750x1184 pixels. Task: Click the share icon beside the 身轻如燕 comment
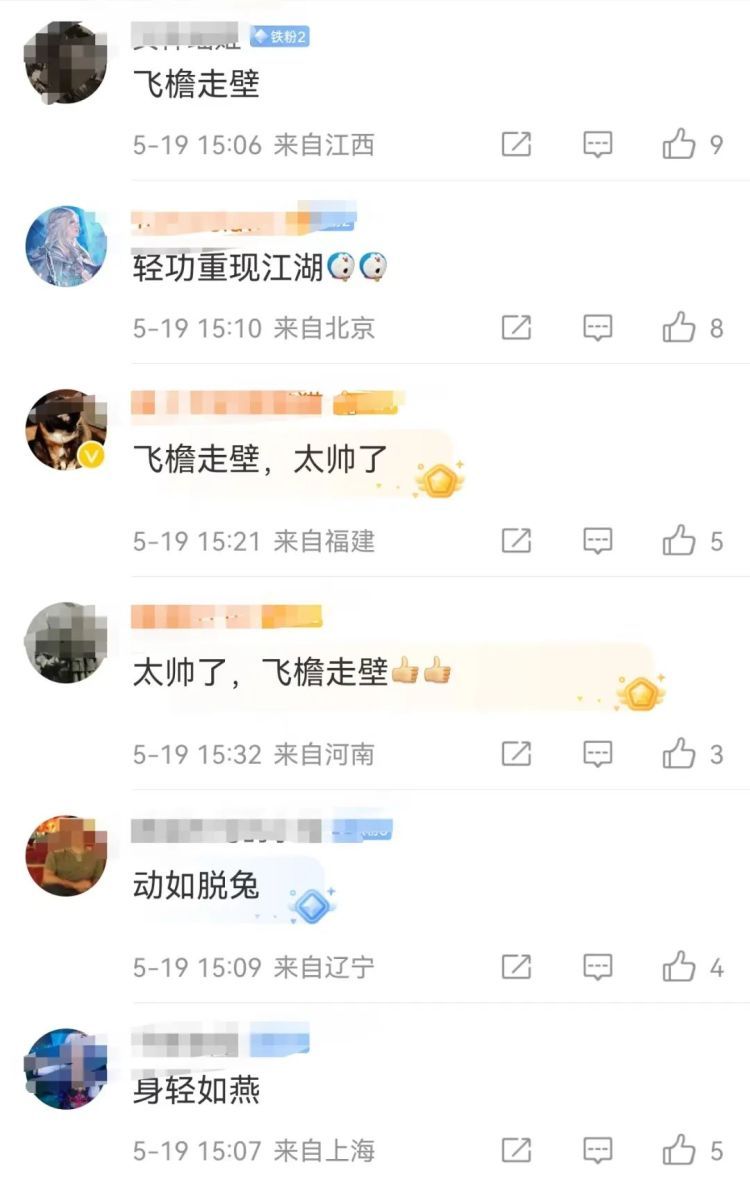pyautogui.click(x=516, y=1148)
